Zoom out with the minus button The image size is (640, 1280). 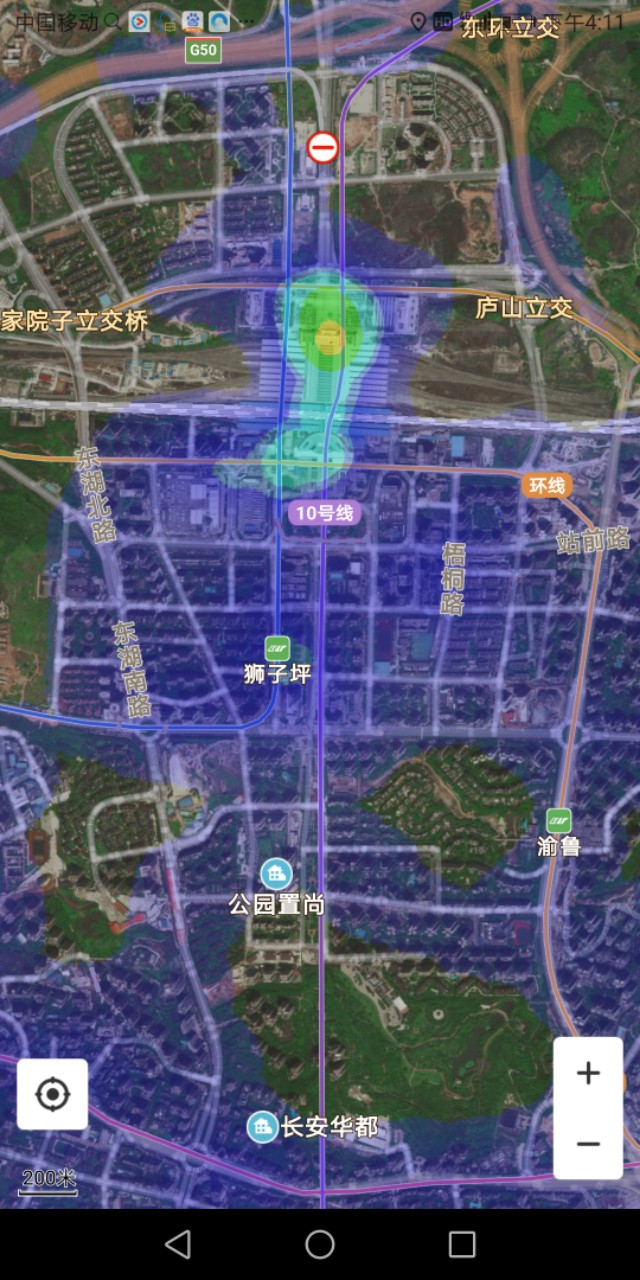(x=588, y=1143)
